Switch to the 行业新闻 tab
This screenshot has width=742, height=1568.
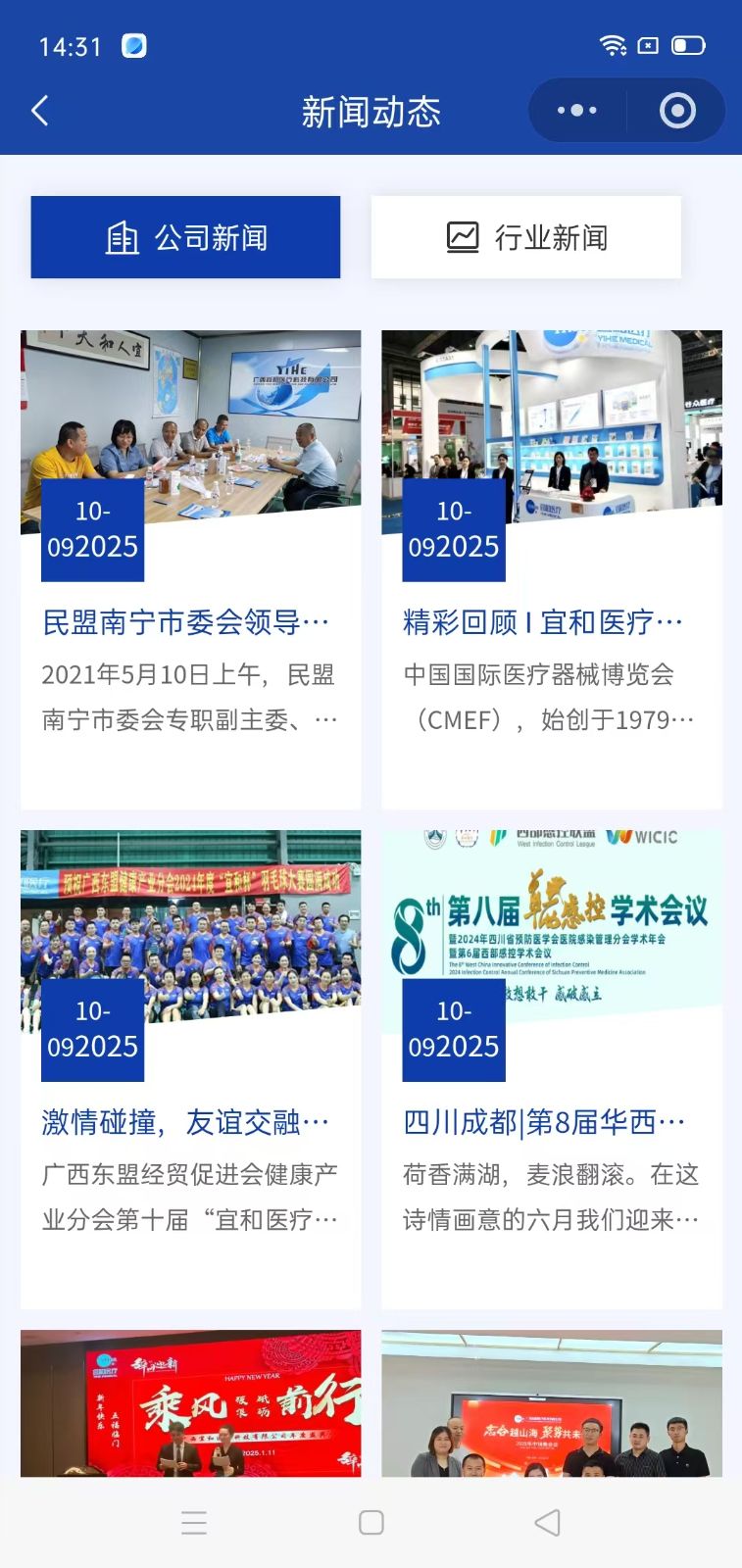coord(525,237)
